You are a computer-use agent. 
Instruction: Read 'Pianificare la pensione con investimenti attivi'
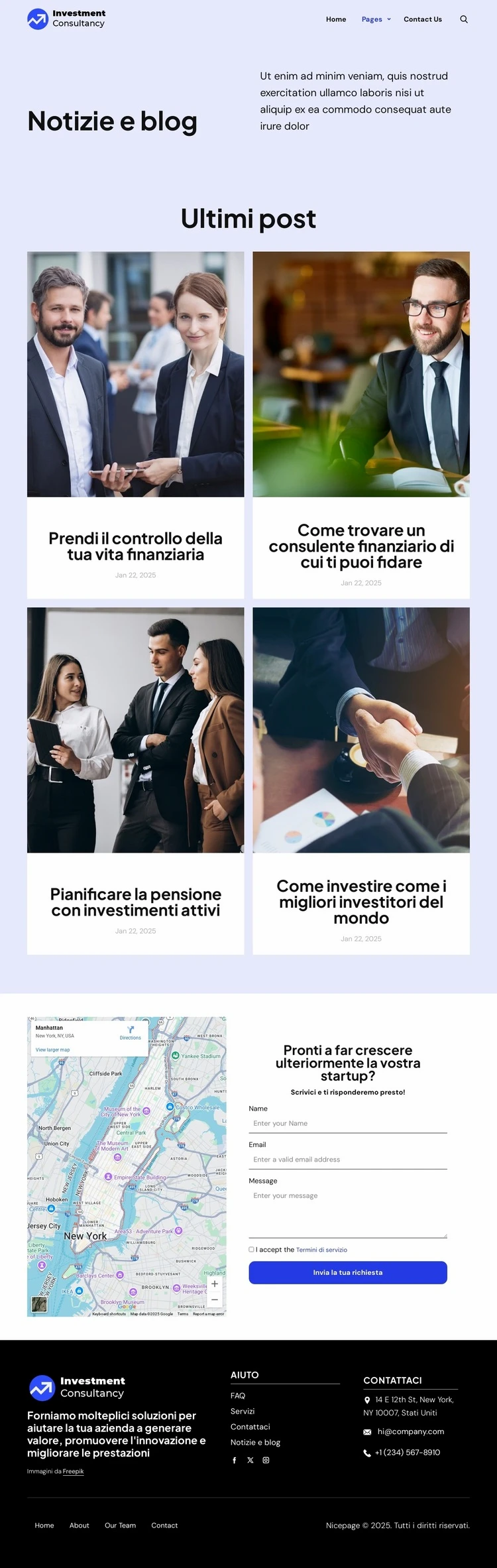(x=135, y=902)
